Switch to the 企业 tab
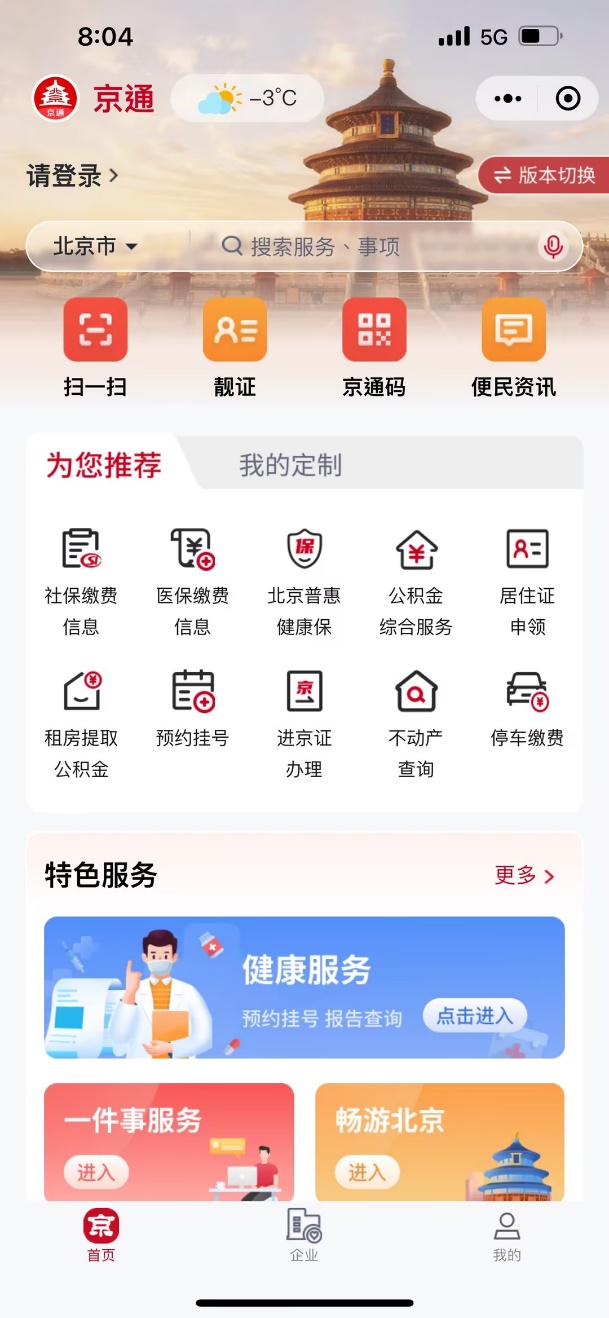Viewport: 609px width, 1318px height. click(304, 1235)
